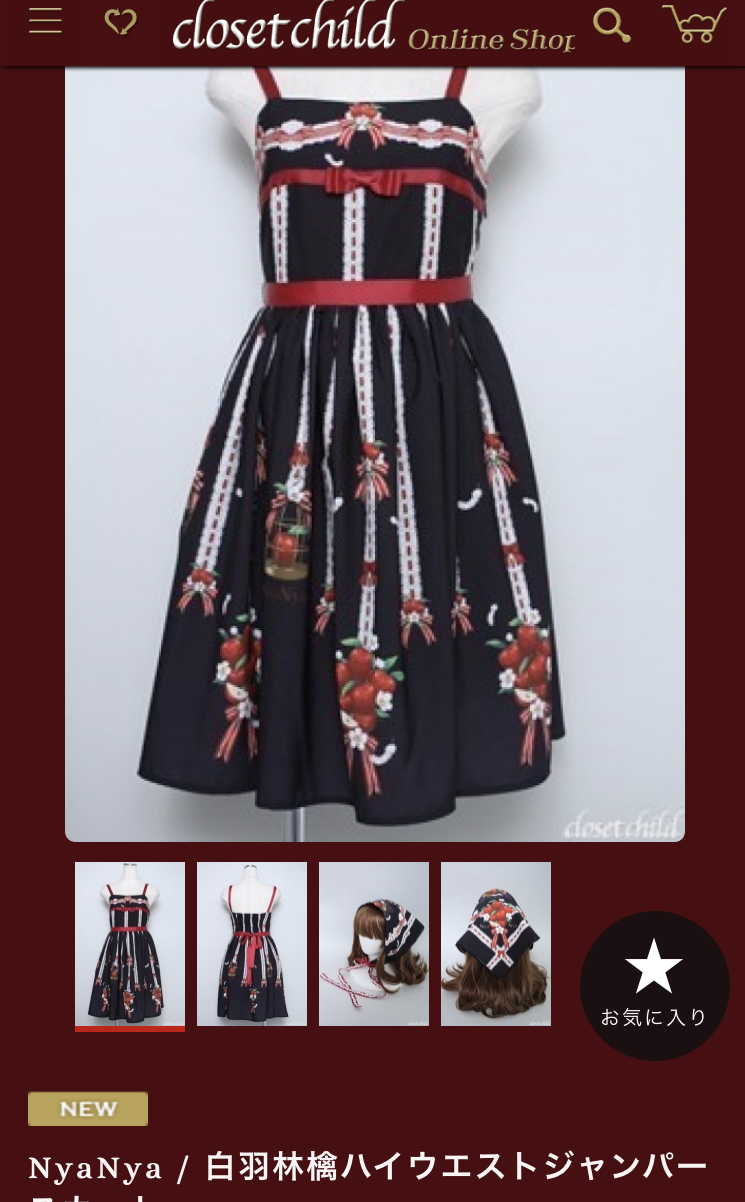This screenshot has height=1202, width=745.
Task: Tap the search magnifier icon
Action: (x=611, y=25)
